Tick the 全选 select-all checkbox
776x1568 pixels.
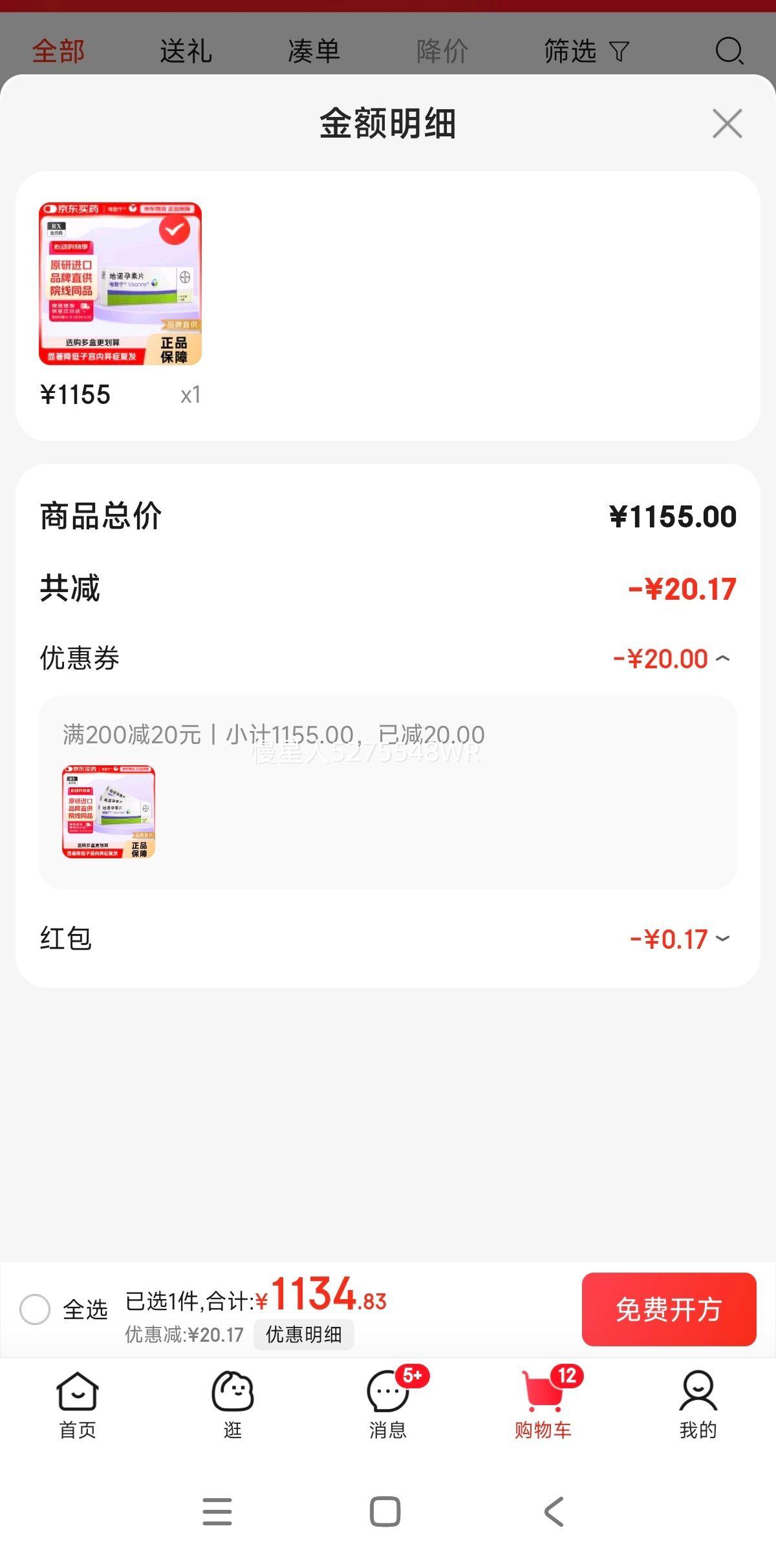(x=35, y=1309)
